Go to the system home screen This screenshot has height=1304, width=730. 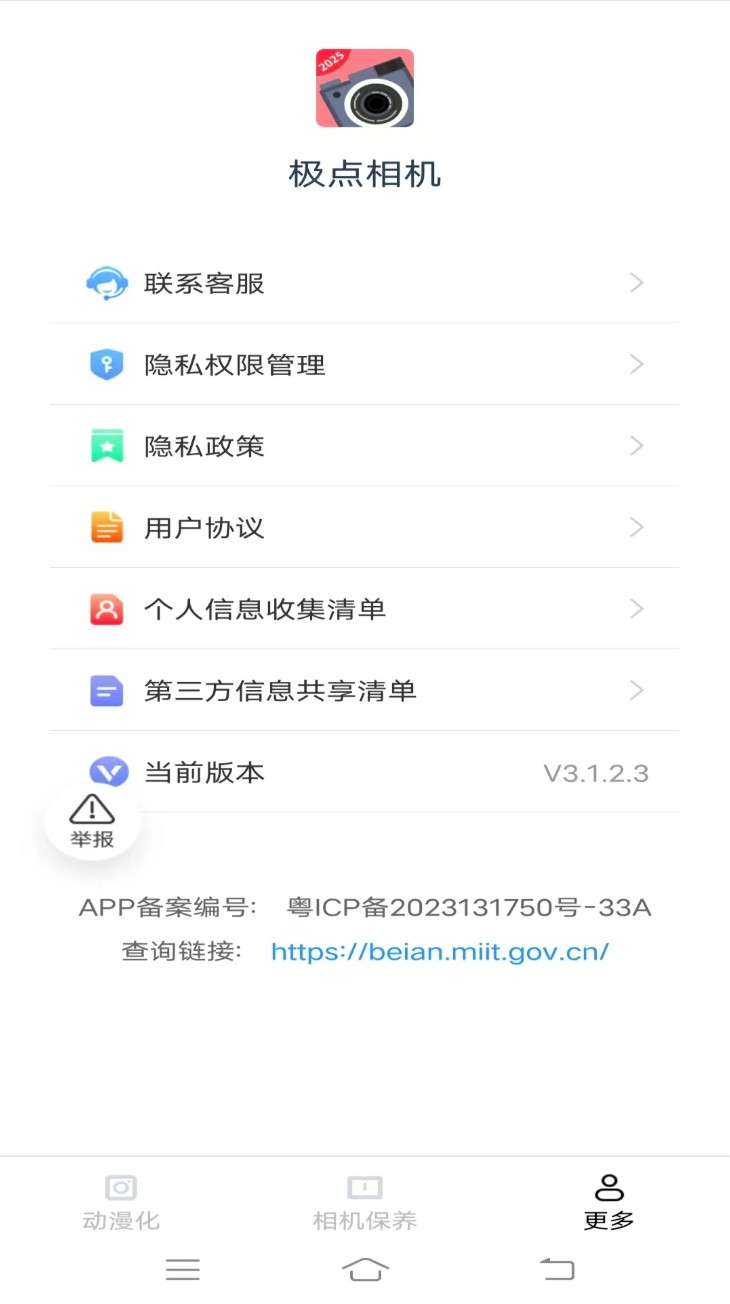point(365,1270)
